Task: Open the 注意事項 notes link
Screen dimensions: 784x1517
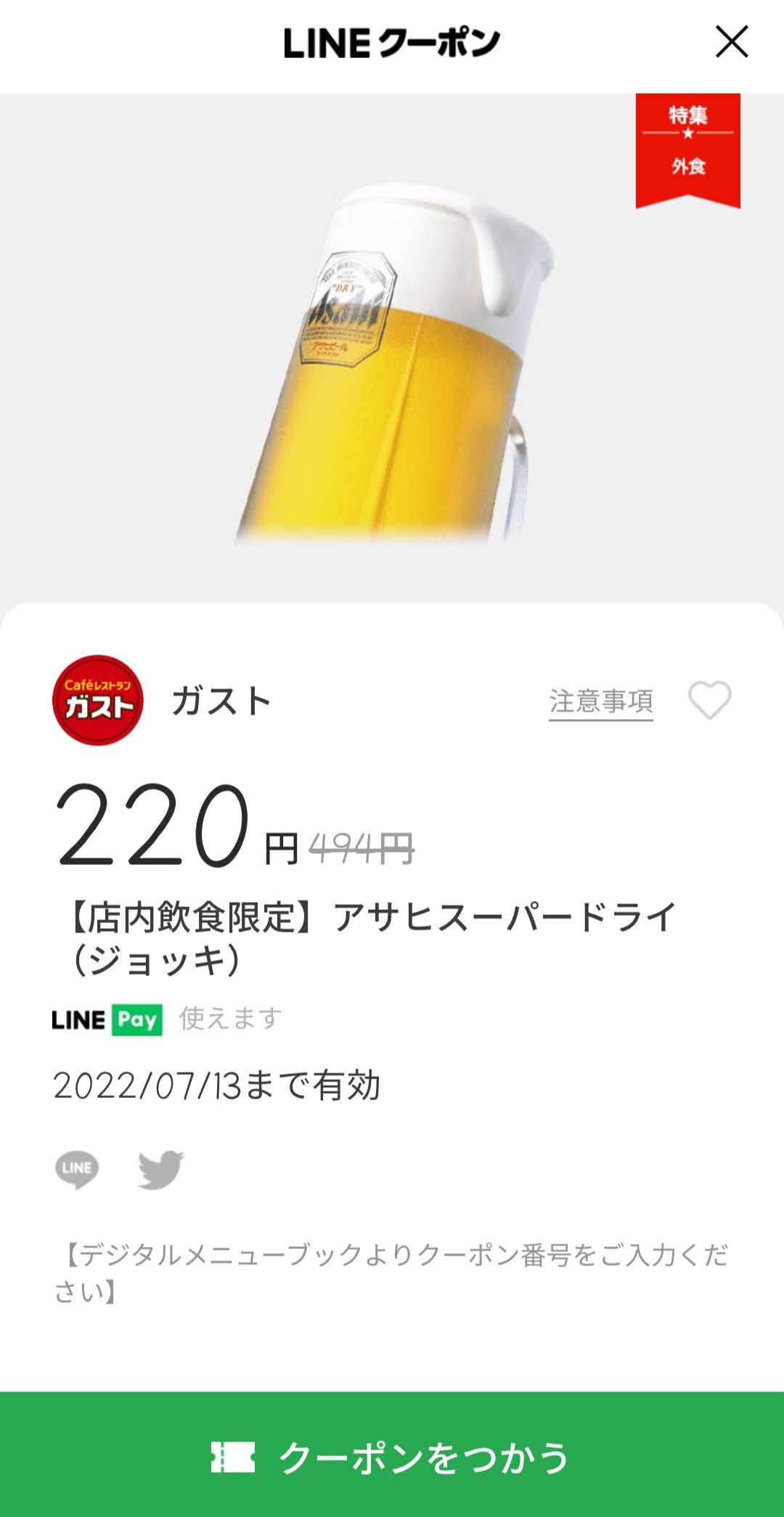Action: (600, 702)
